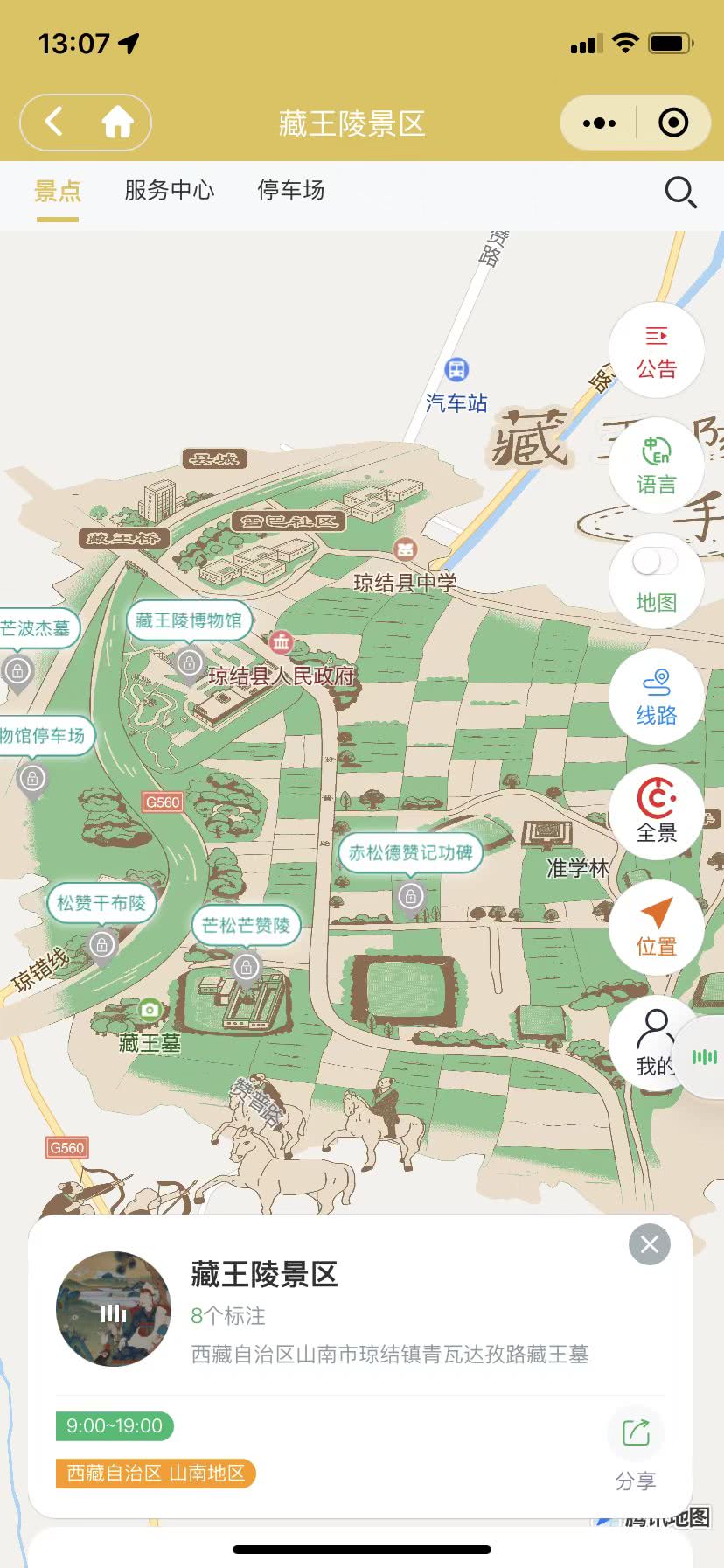Screen dimensions: 724x1568
Task: Open the 线路 routes button
Action: tap(656, 696)
